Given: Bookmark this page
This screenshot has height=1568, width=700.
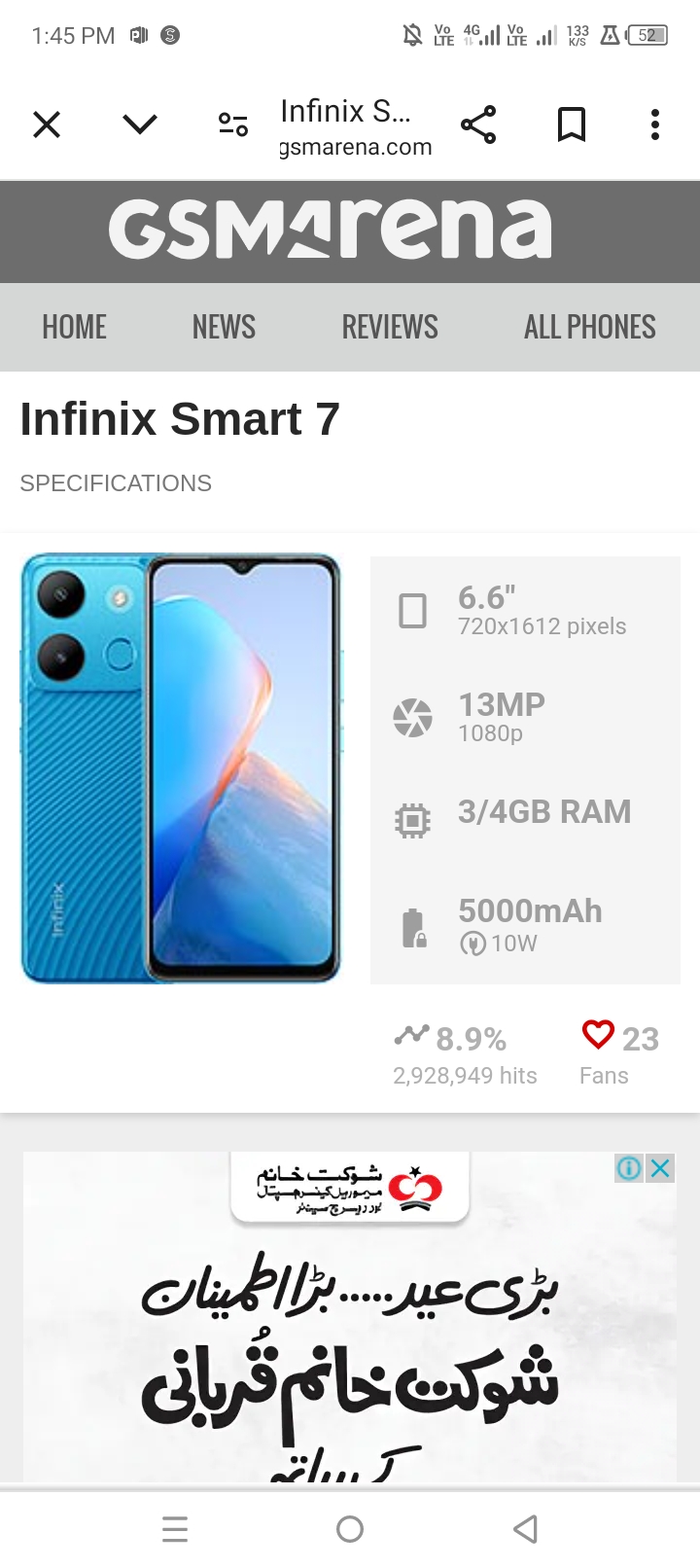Looking at the screenshot, I should (572, 125).
